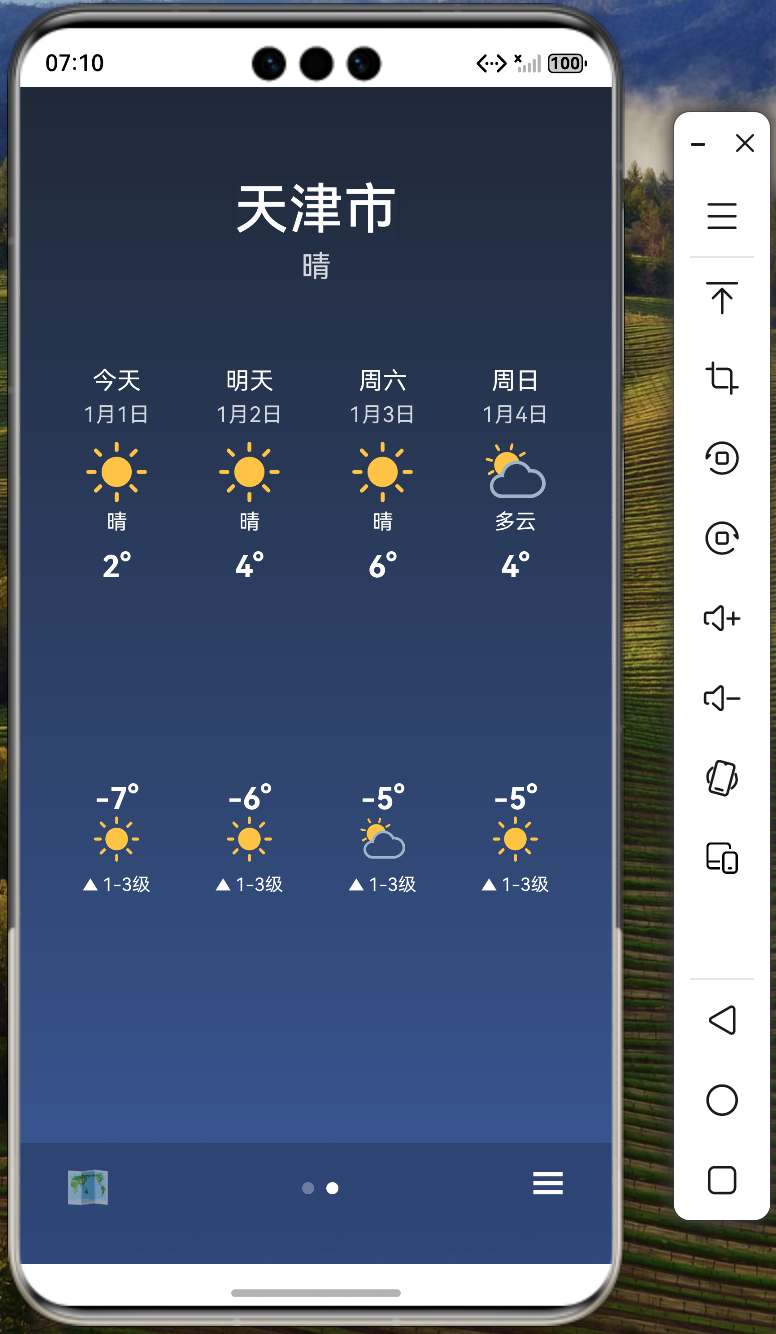Select the 周六 Saturday forecast column

381,470
